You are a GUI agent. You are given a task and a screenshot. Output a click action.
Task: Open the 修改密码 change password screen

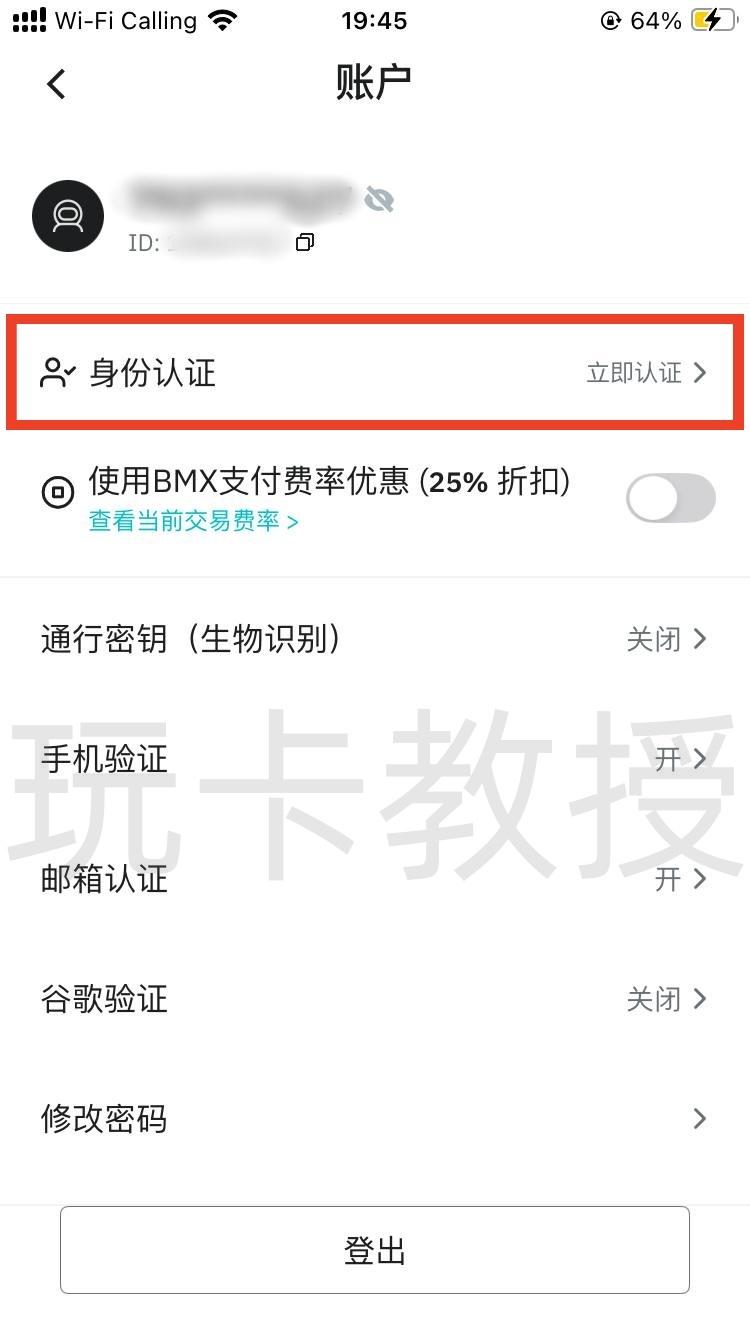point(375,1119)
